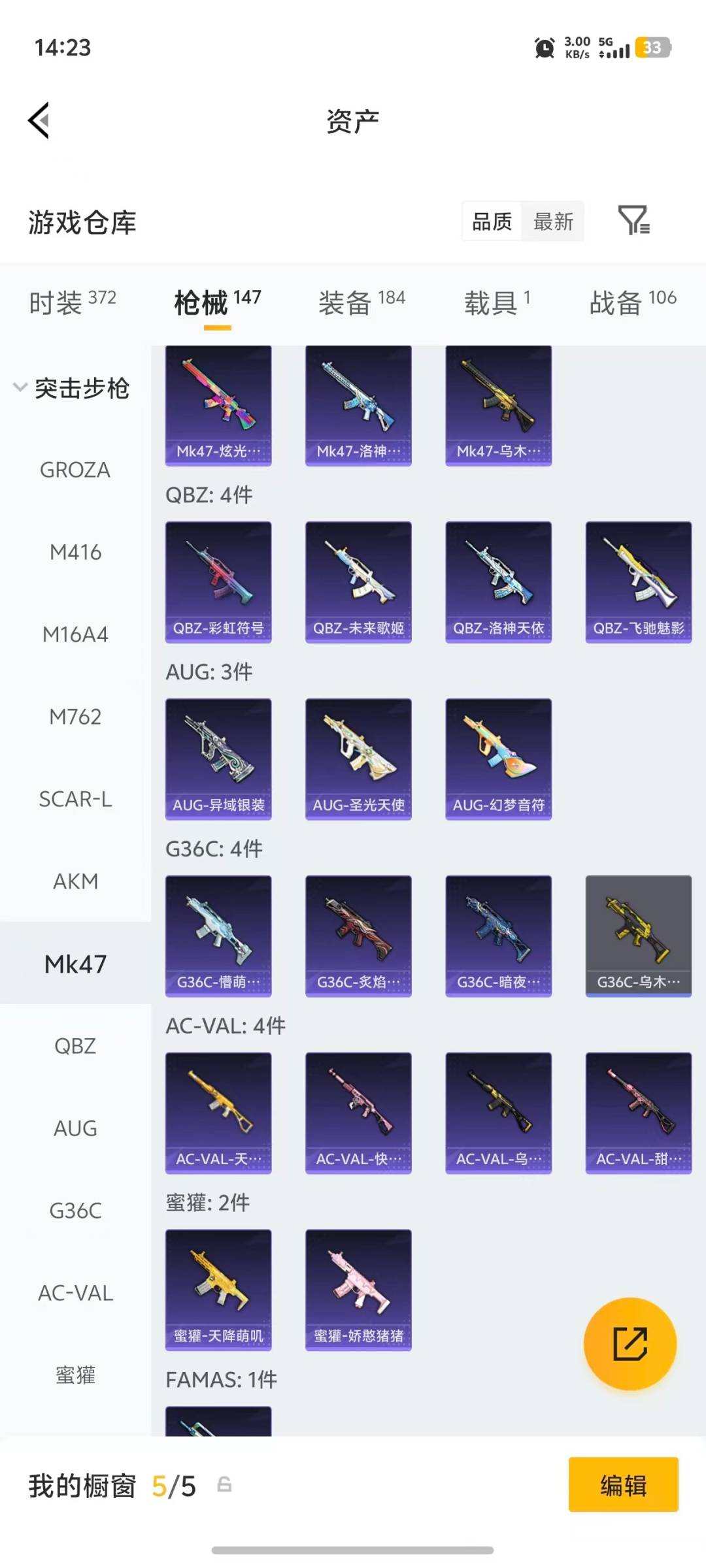
Task: Switch to the 战备 tab
Action: (633, 302)
